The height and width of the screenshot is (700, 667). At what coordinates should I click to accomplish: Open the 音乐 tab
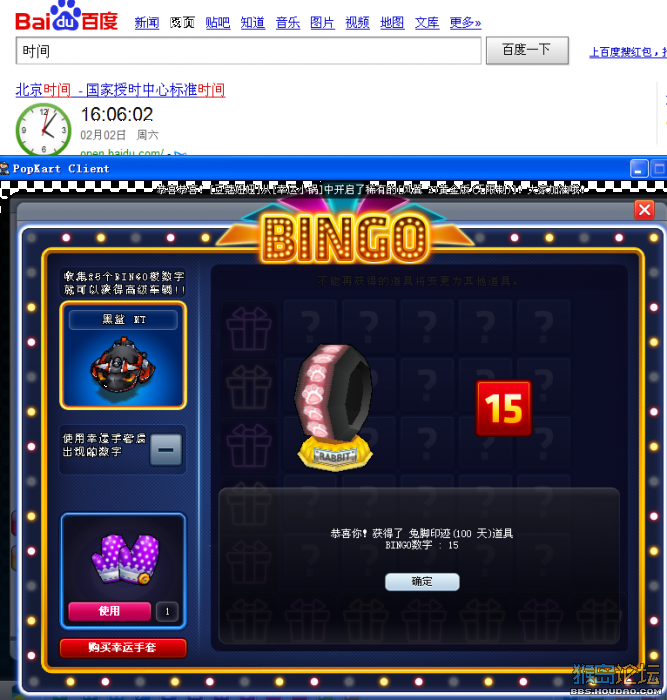(x=288, y=23)
